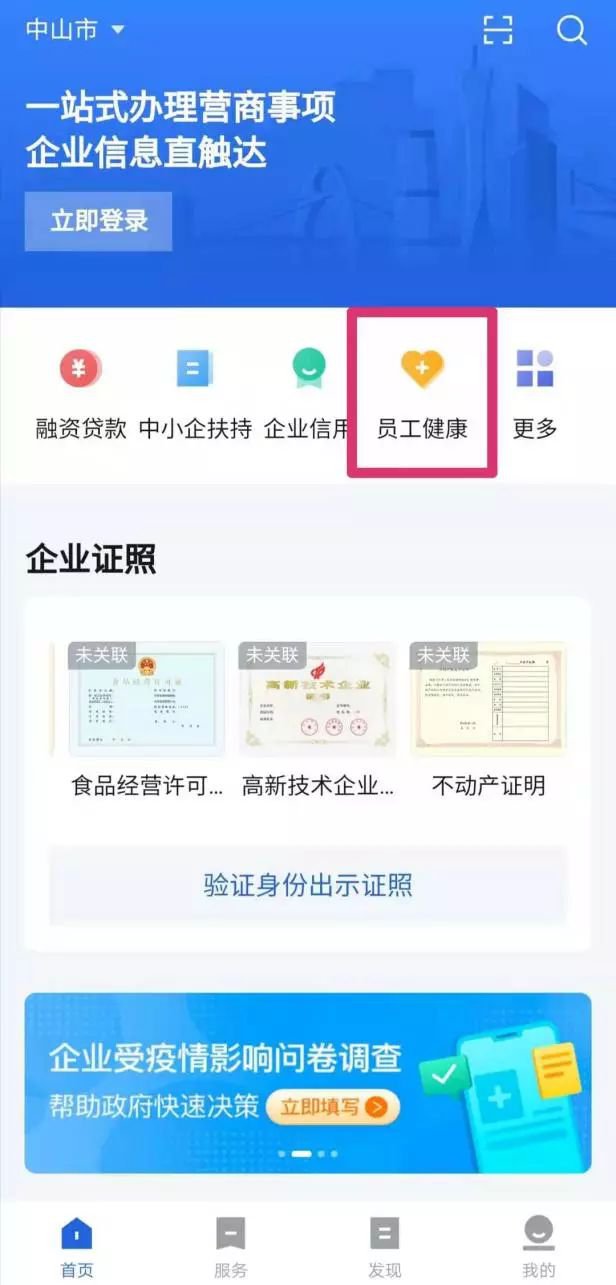Tap 立即填写 on the survey banner
The width and height of the screenshot is (616, 1285).
click(x=333, y=1106)
